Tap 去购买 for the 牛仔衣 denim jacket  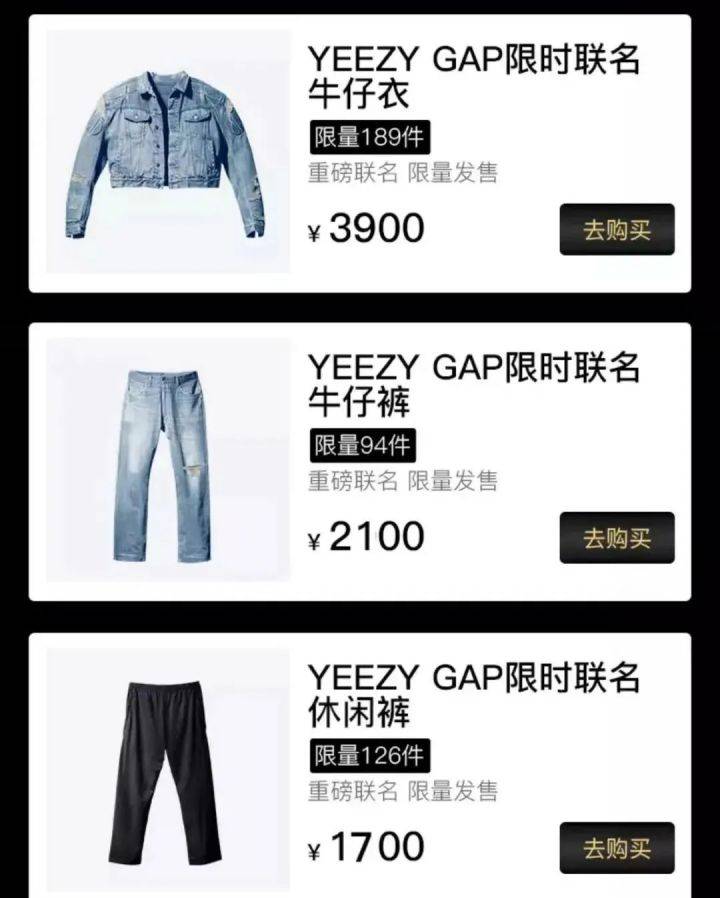[617, 230]
